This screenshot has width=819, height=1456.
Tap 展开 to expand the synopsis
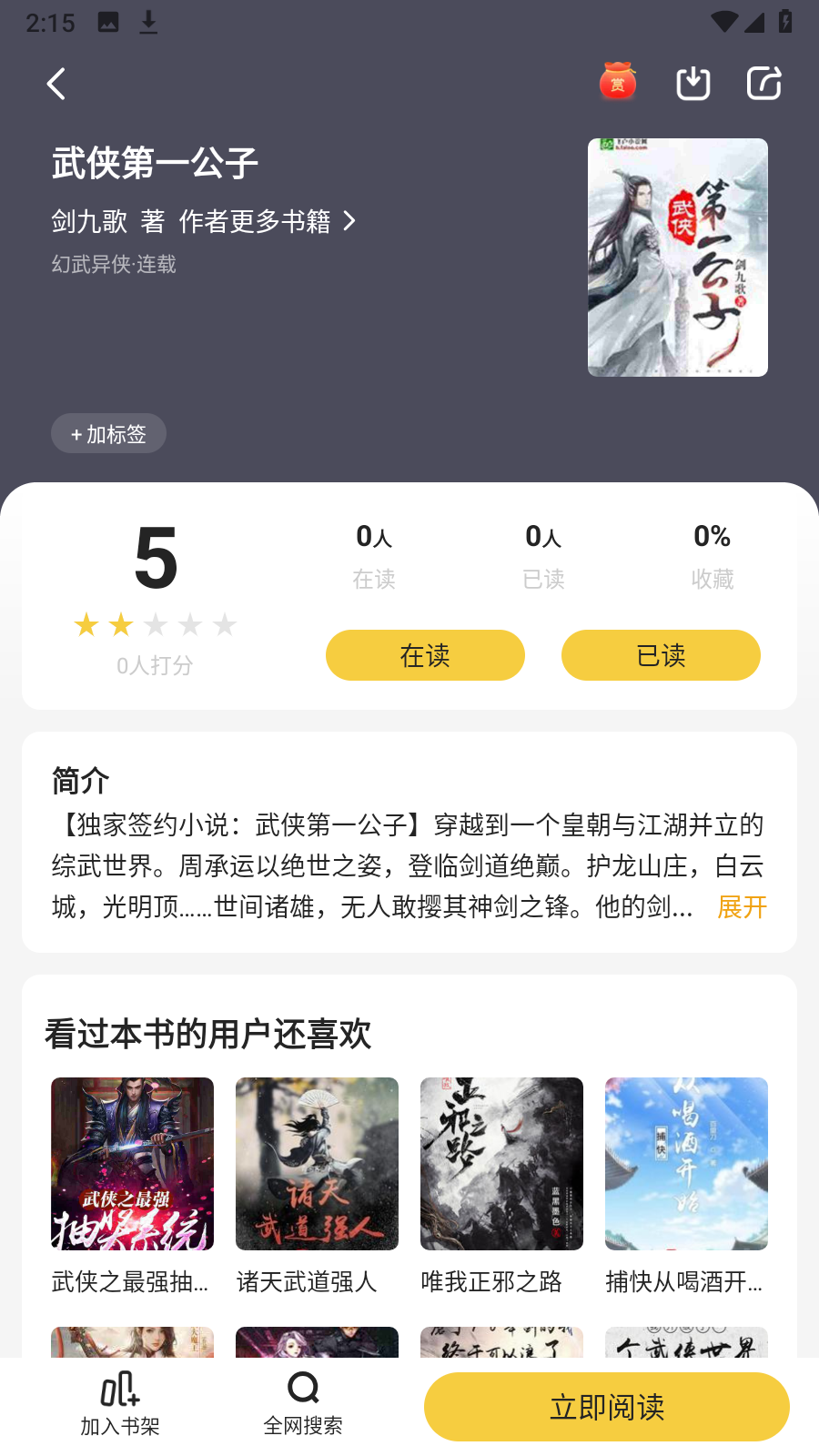click(x=741, y=908)
